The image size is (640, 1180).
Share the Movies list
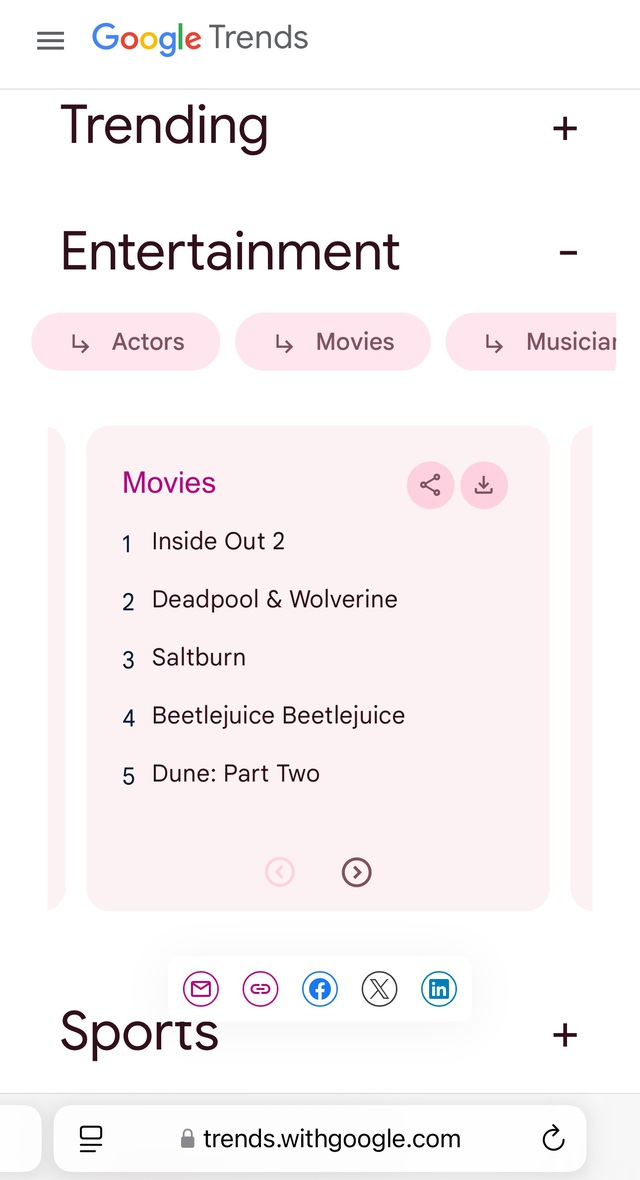[x=430, y=485]
